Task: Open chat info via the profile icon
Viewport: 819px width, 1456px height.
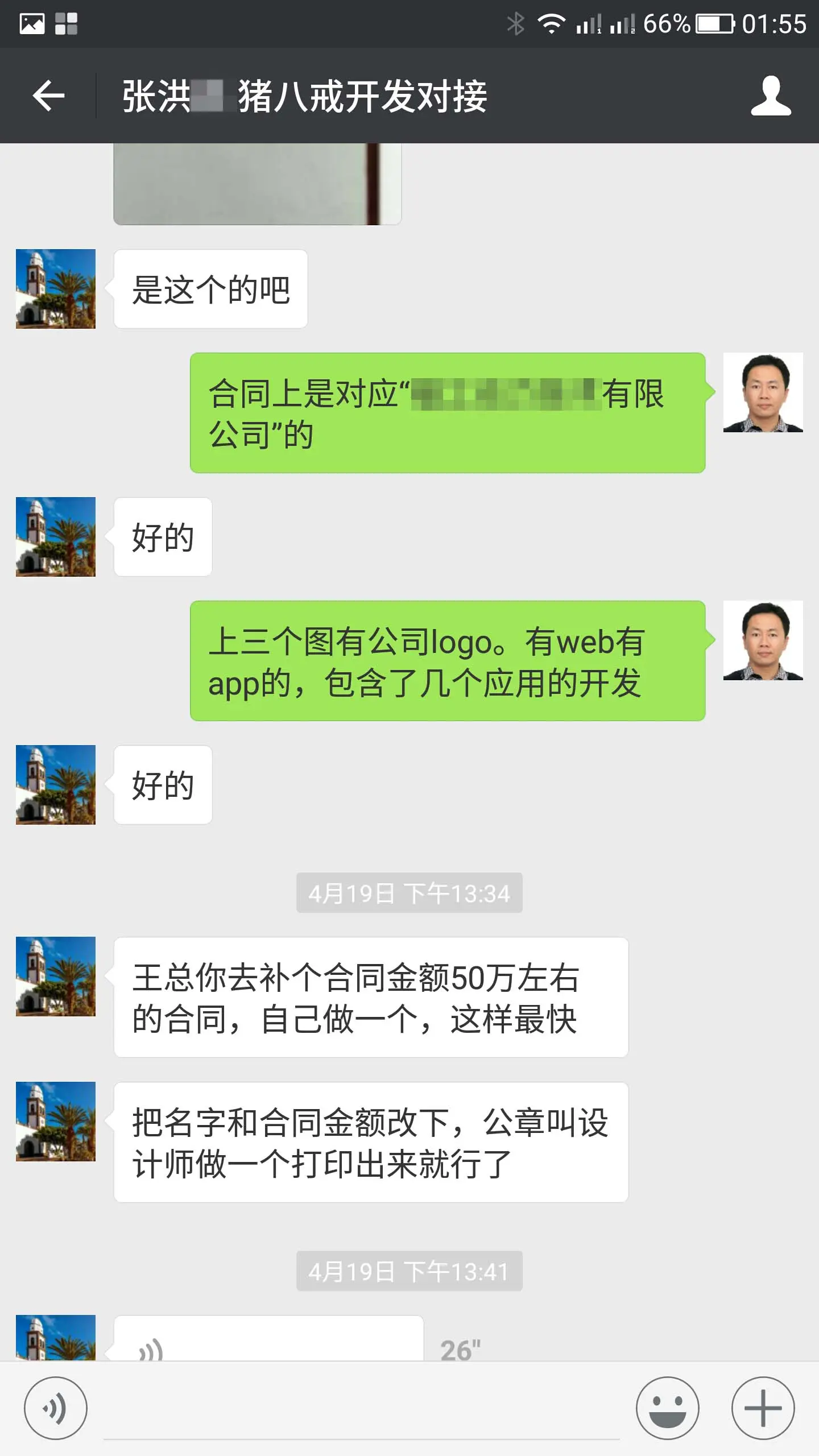Action: tap(771, 96)
